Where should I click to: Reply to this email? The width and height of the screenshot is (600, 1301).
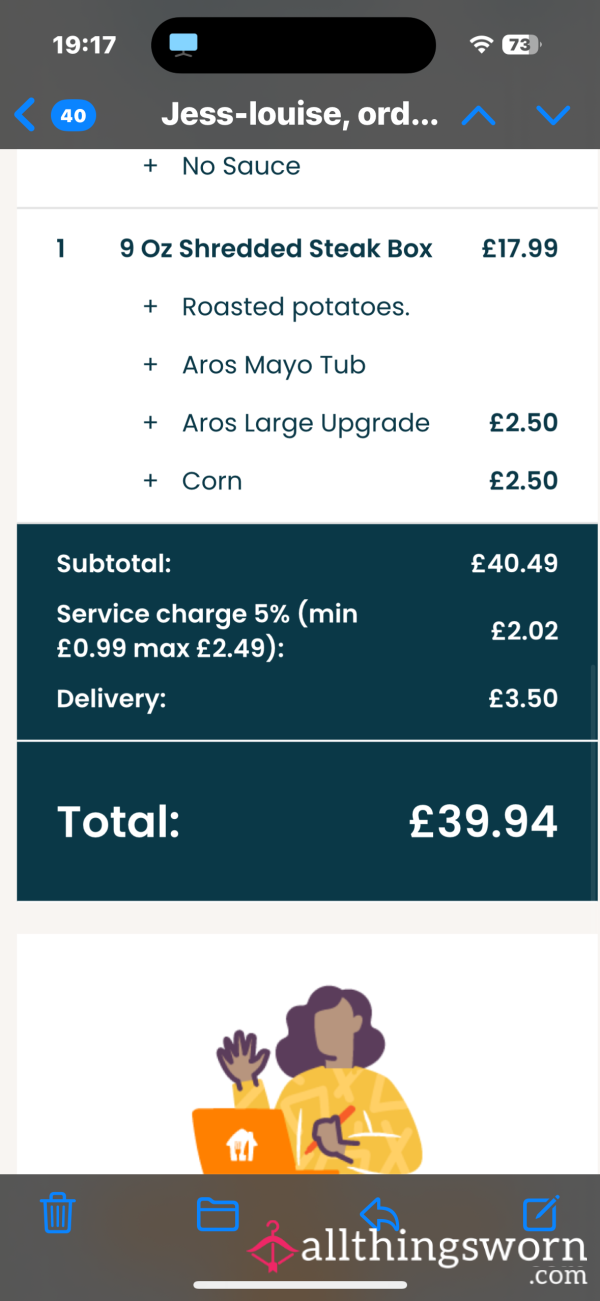pos(379,1213)
